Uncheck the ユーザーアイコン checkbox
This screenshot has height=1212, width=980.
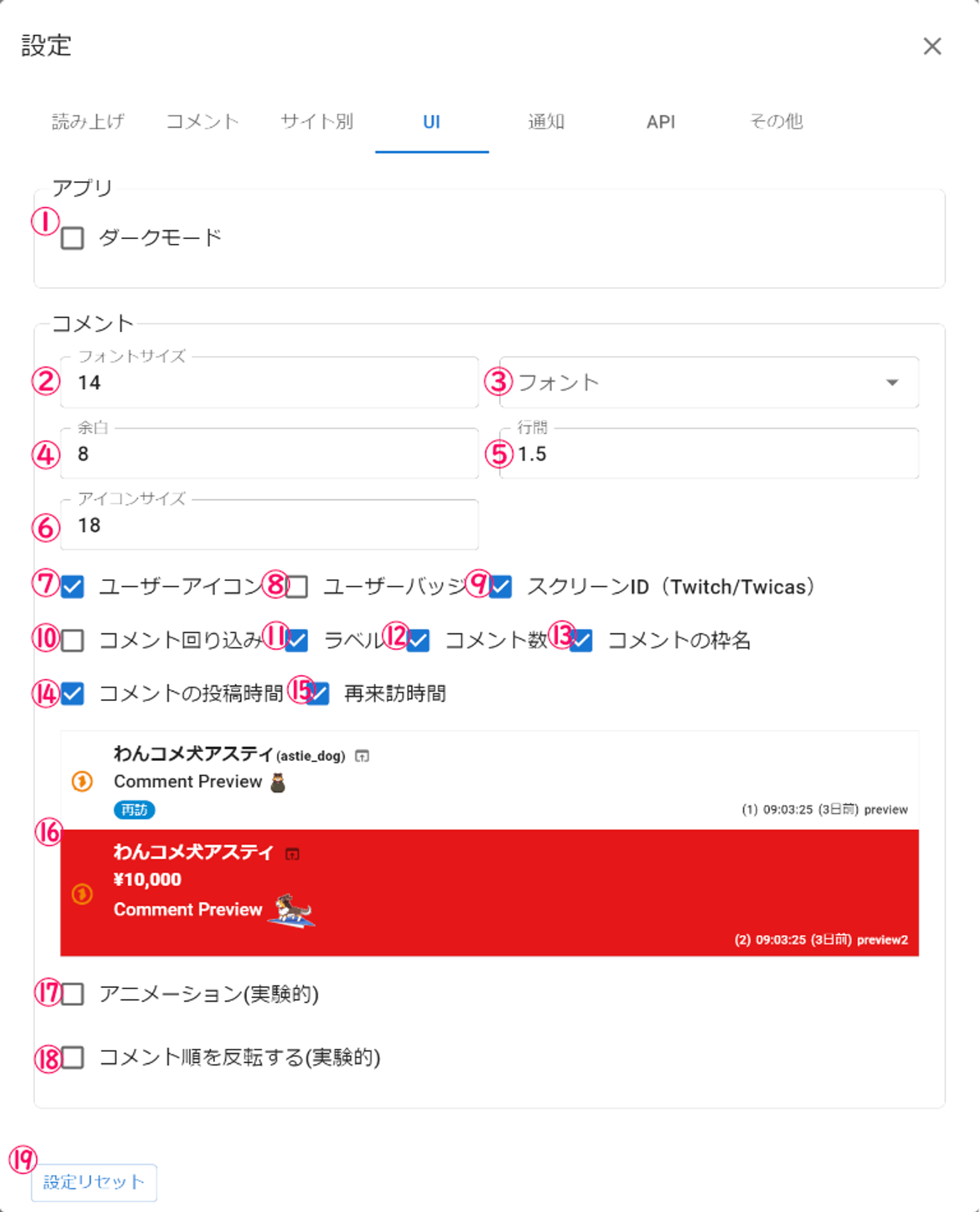73,587
